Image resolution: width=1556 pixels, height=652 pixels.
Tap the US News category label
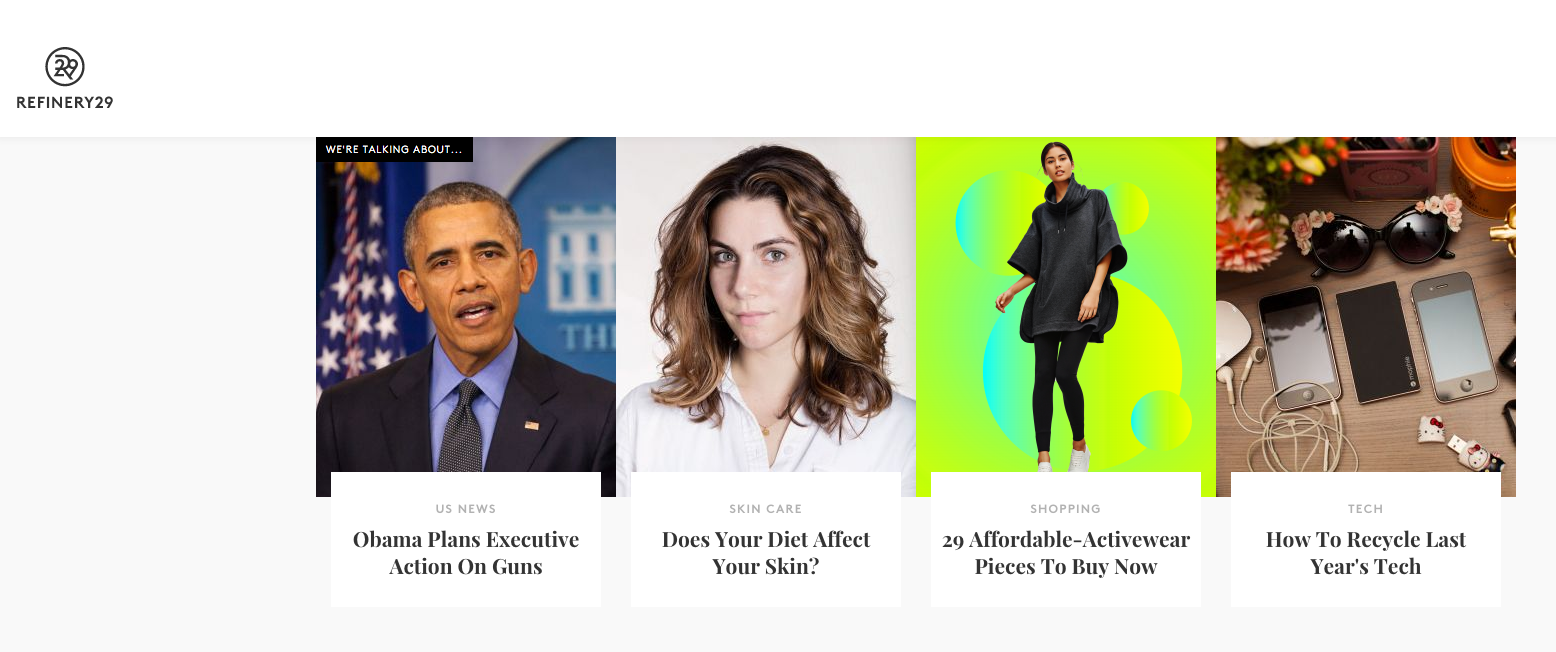click(466, 509)
